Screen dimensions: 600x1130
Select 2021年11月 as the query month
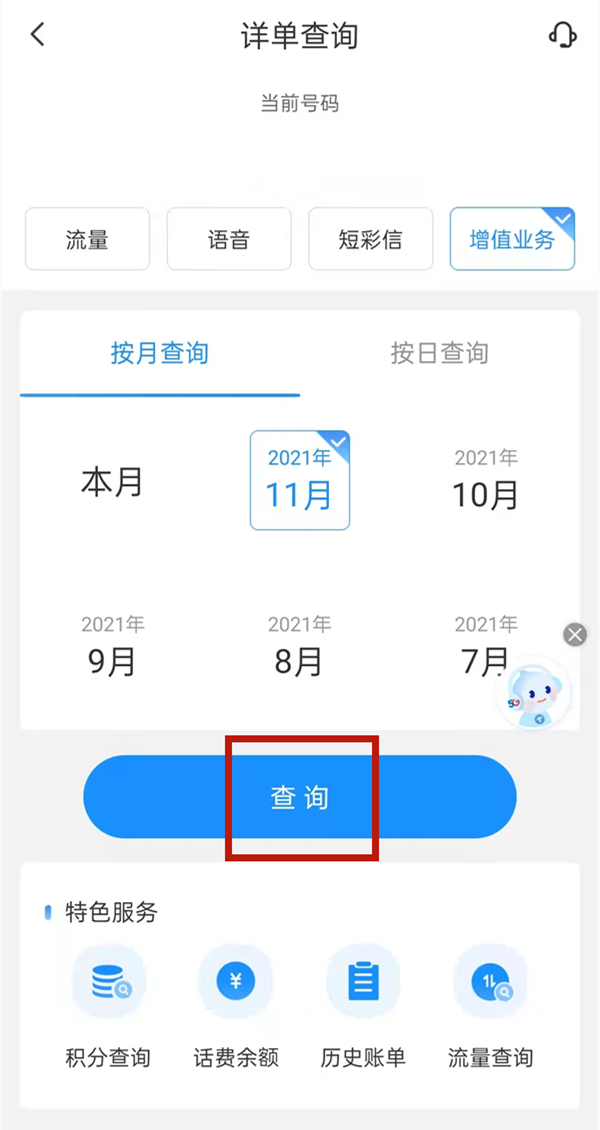299,480
